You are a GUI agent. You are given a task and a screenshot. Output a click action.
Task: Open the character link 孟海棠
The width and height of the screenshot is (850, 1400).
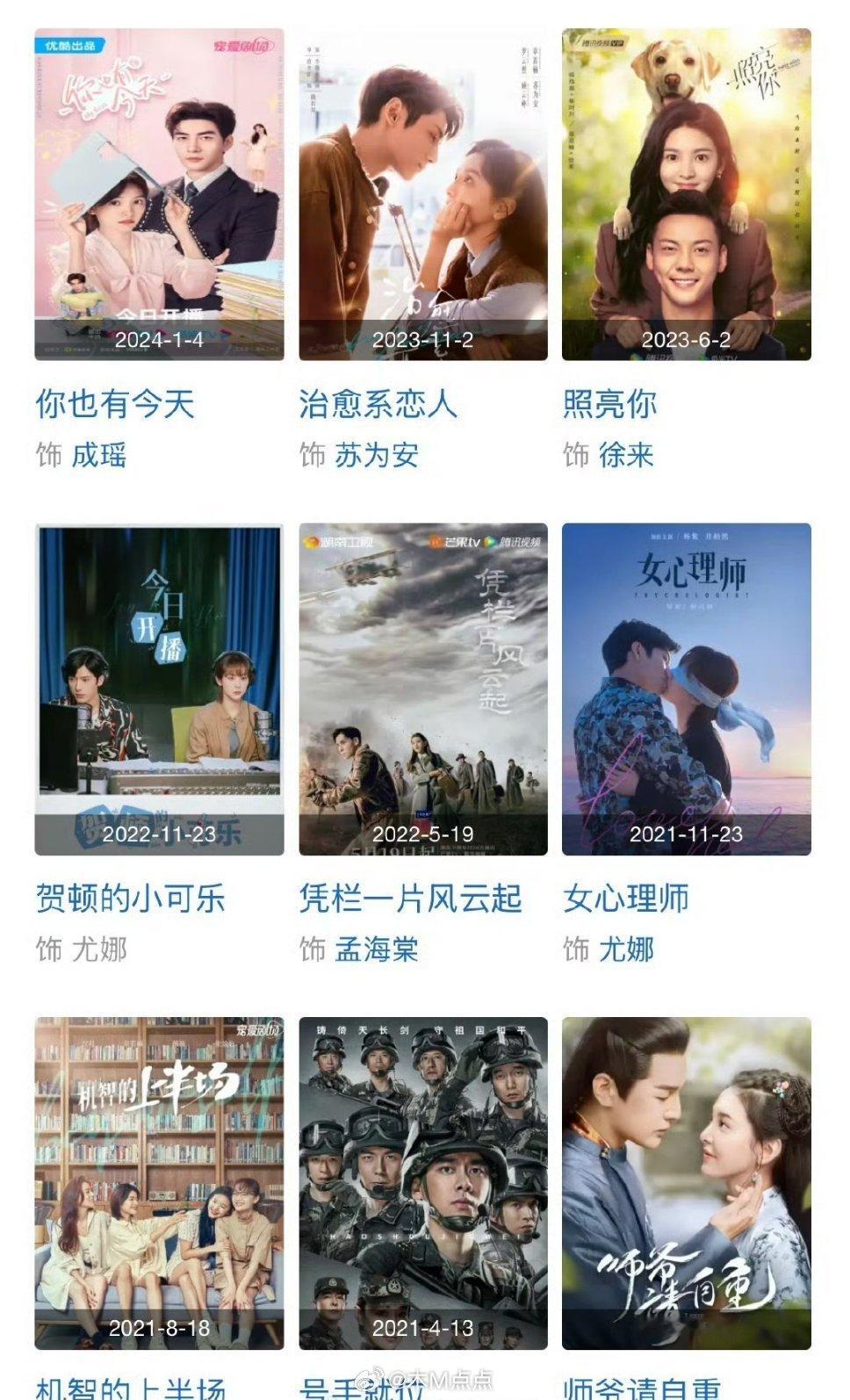(x=376, y=949)
